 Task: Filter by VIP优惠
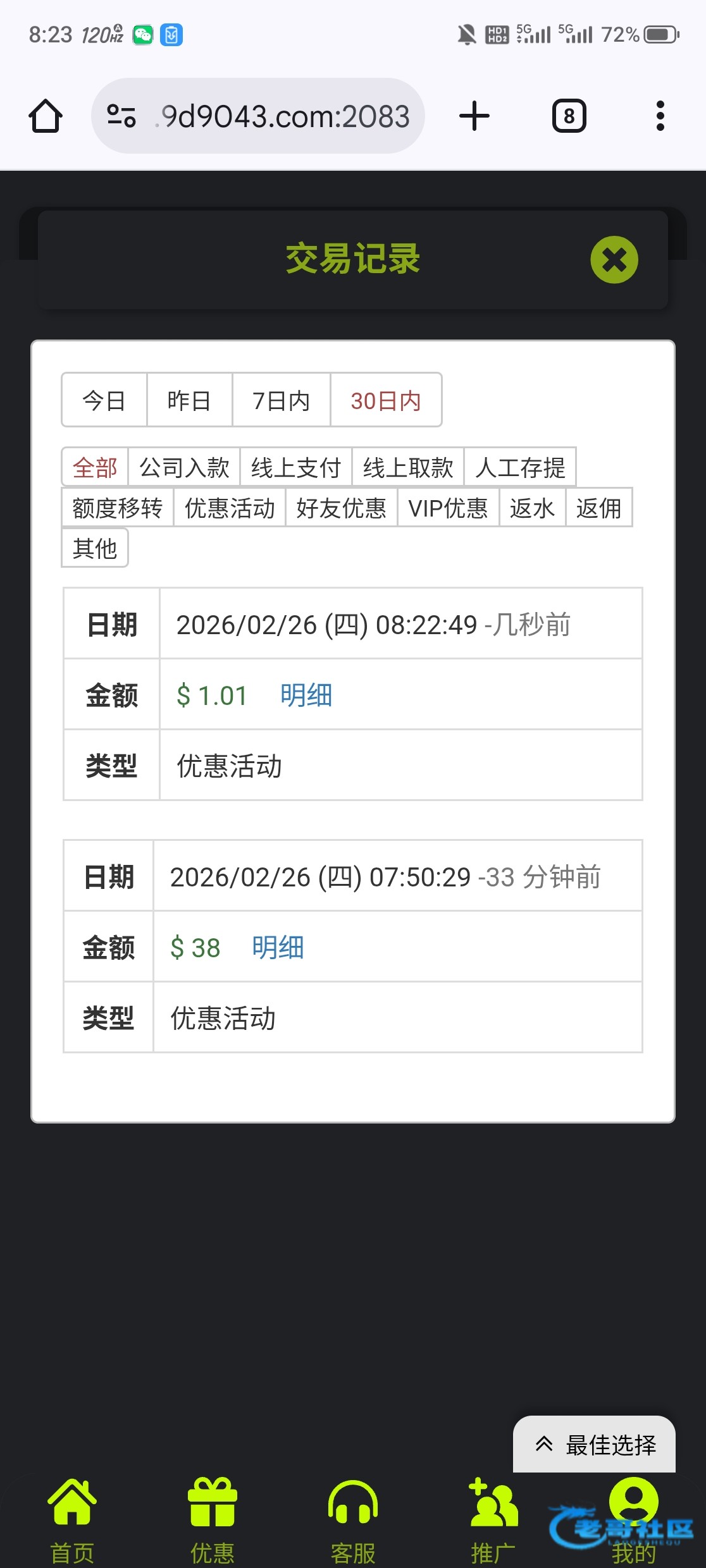(449, 508)
